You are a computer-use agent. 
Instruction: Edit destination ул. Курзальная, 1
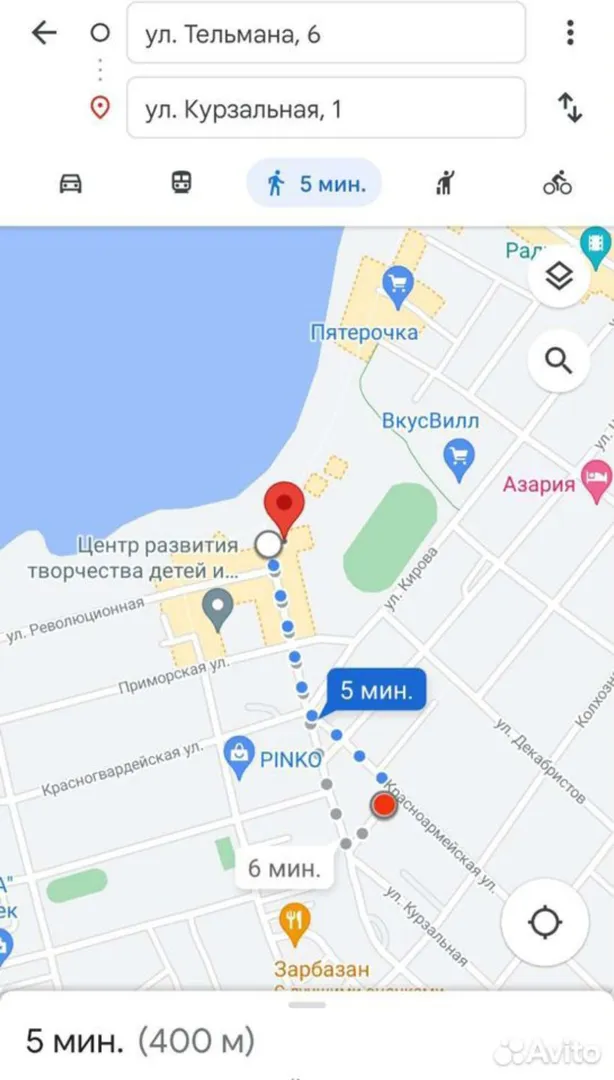point(325,108)
